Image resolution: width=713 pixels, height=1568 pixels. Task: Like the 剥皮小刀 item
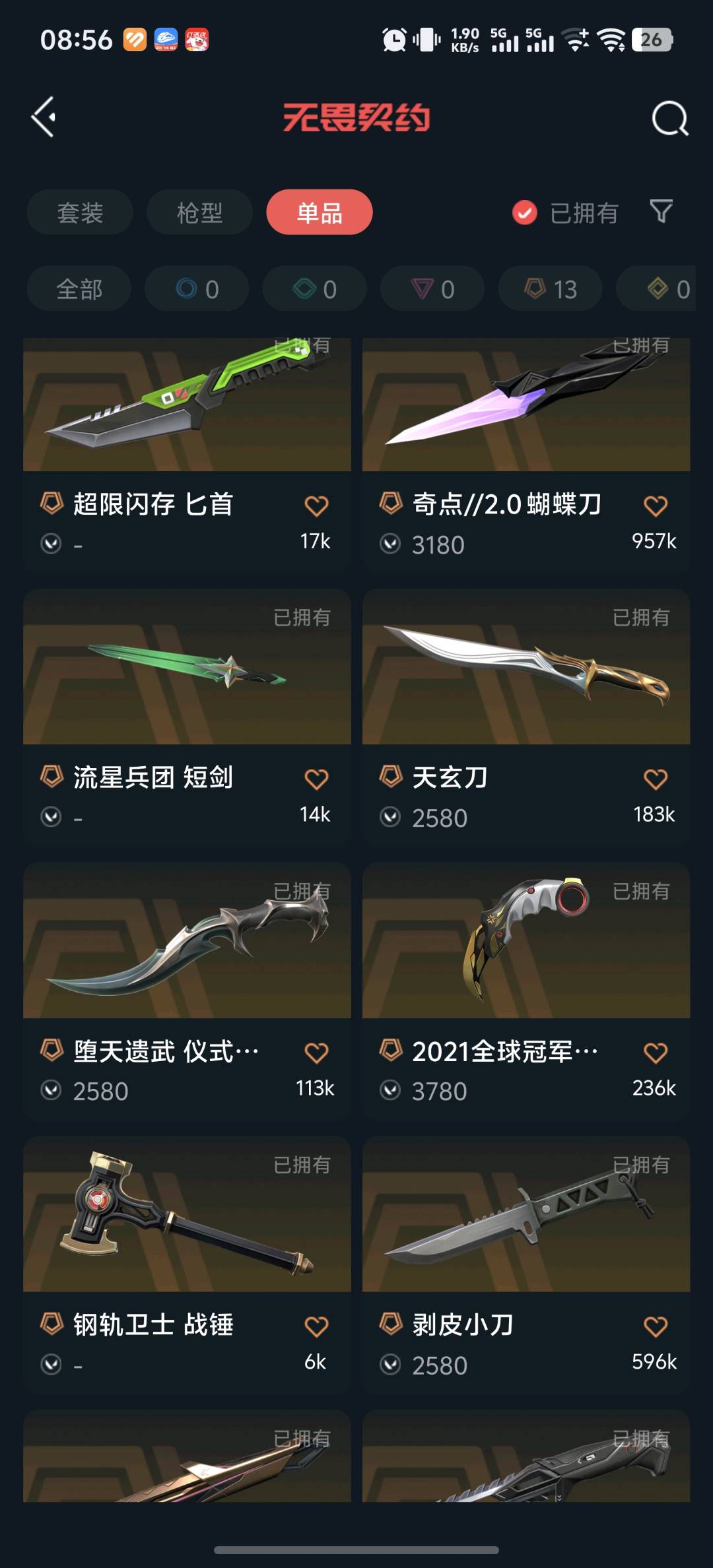655,1326
